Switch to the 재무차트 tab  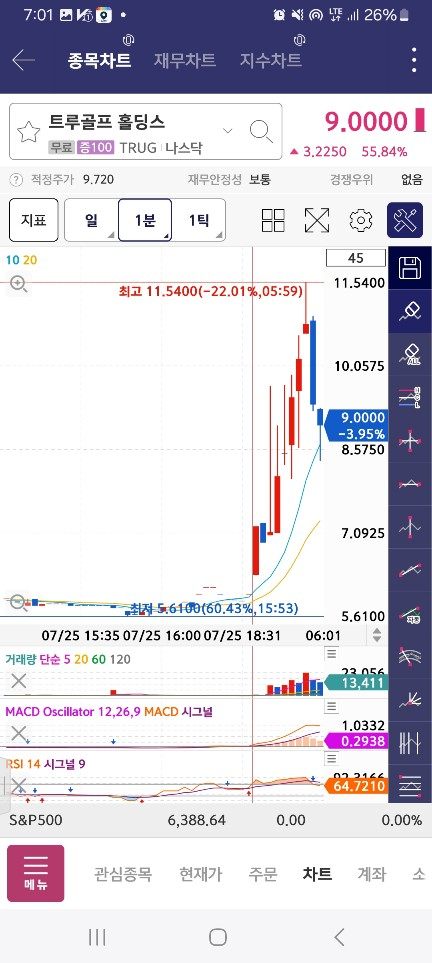[x=184, y=60]
